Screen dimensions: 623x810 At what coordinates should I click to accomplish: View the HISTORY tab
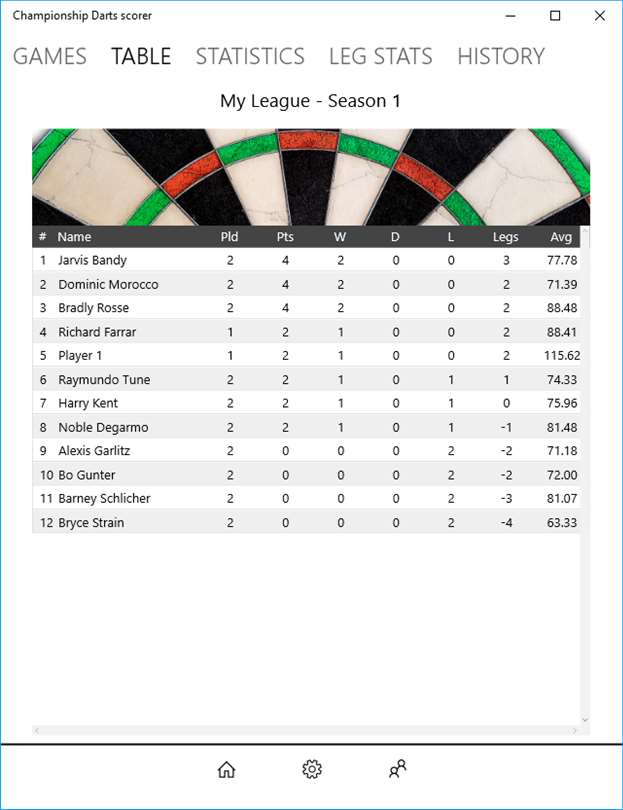click(501, 56)
